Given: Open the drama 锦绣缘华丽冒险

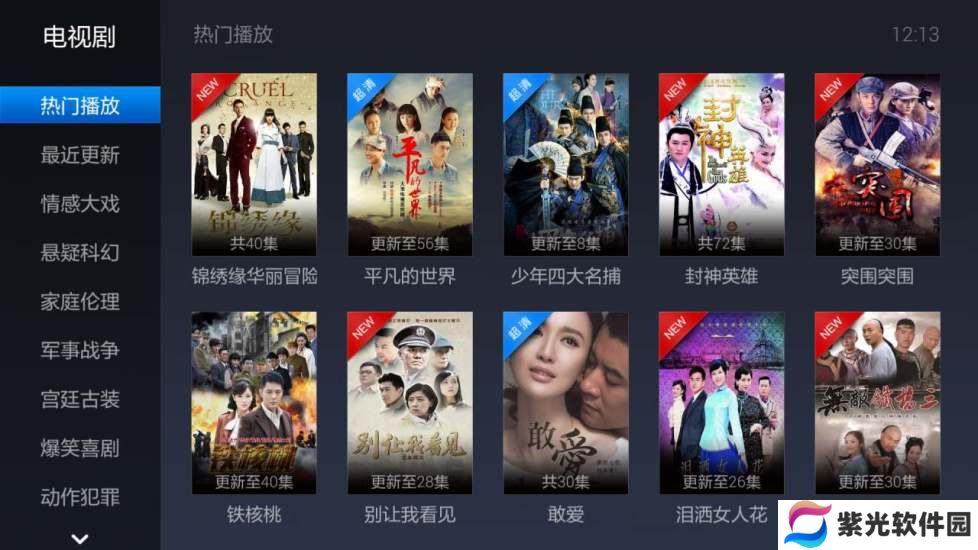Looking at the screenshot, I should click(254, 165).
